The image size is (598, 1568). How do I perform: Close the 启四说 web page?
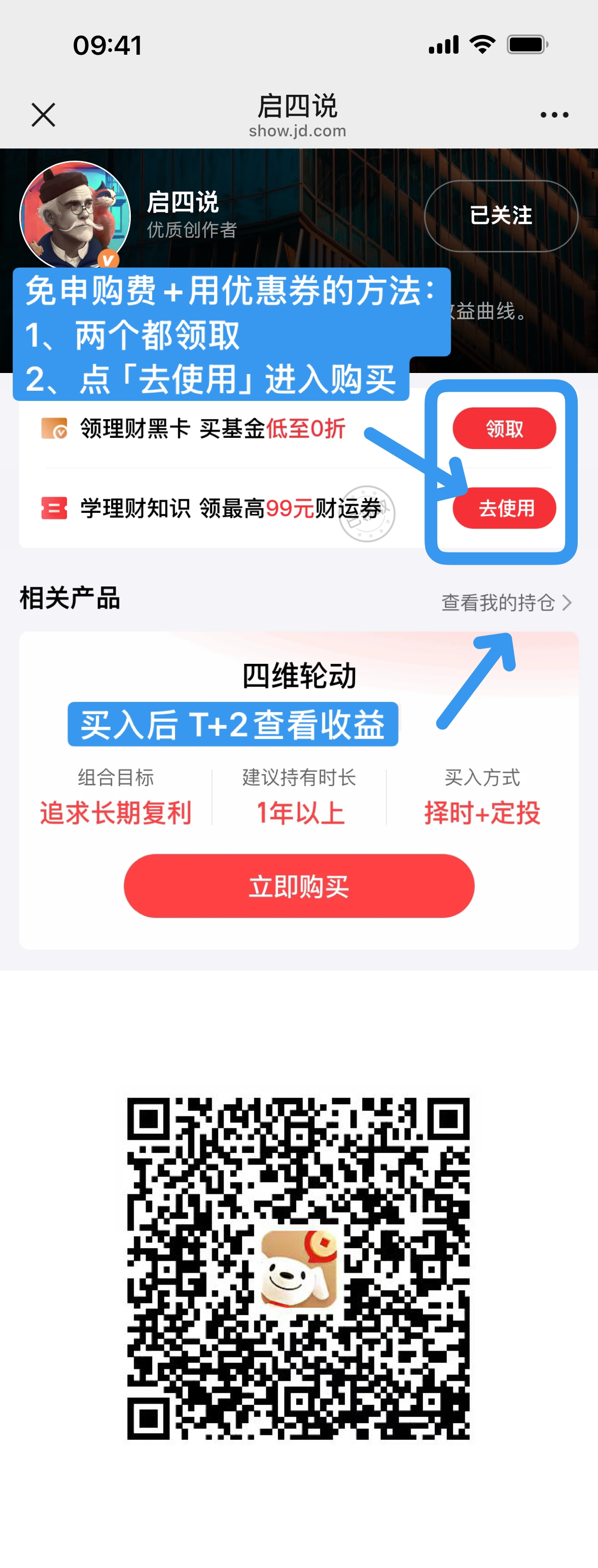[43, 115]
